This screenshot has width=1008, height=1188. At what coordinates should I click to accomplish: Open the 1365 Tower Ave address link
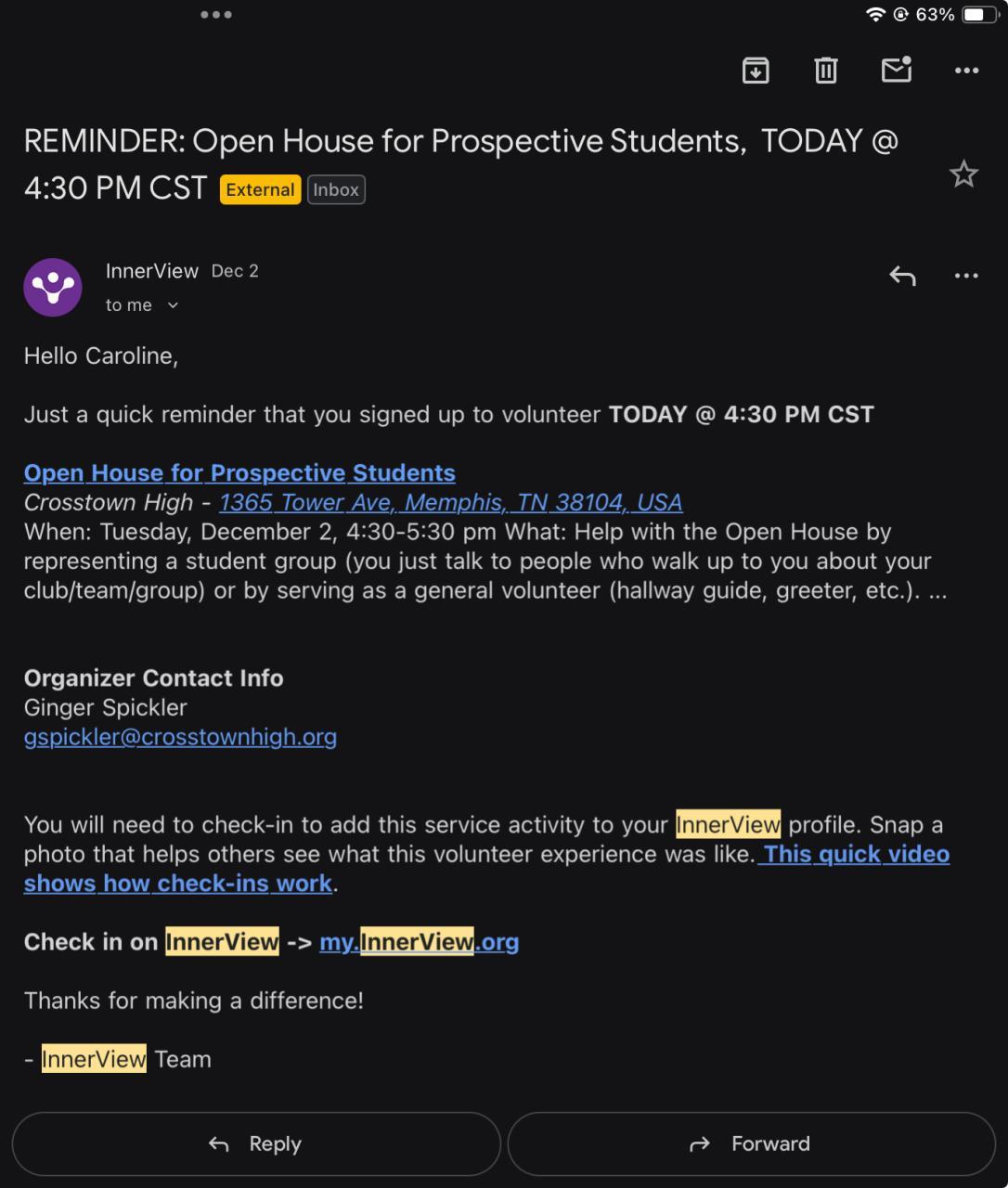click(x=450, y=502)
